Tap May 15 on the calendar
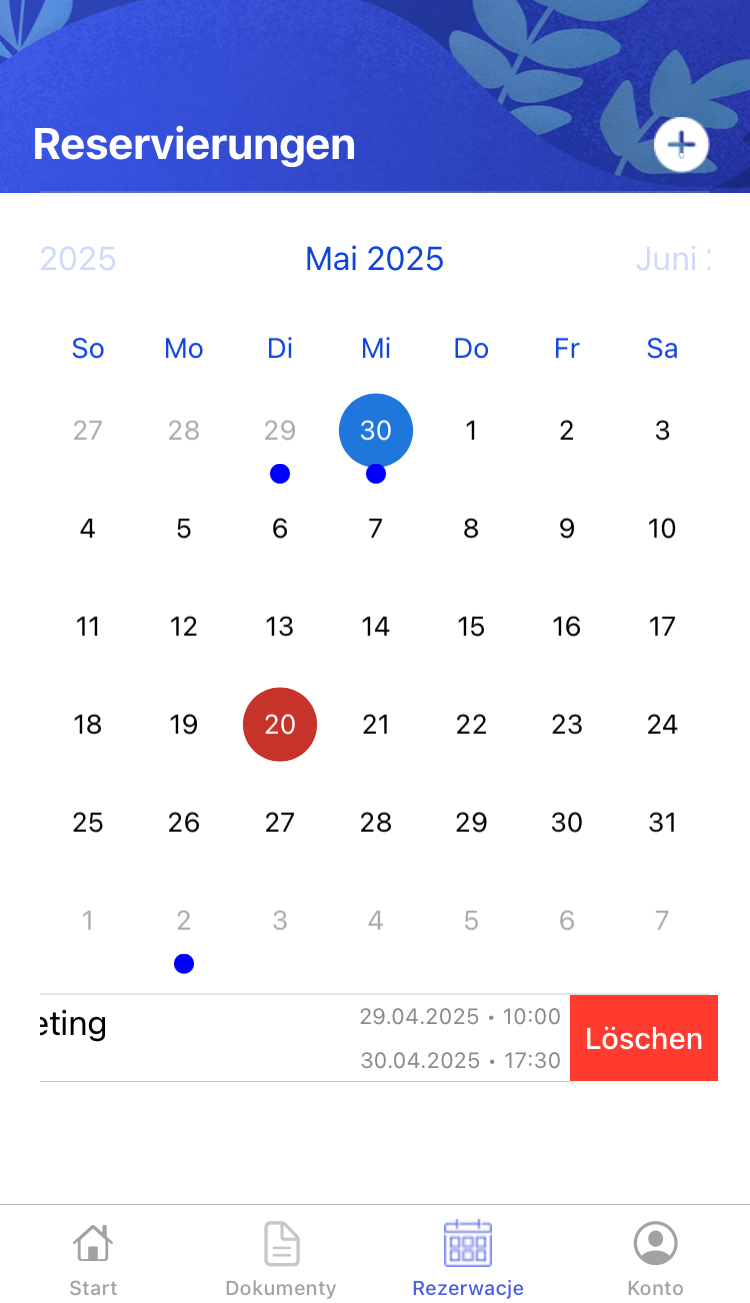The image size is (750, 1303). pyautogui.click(x=471, y=626)
